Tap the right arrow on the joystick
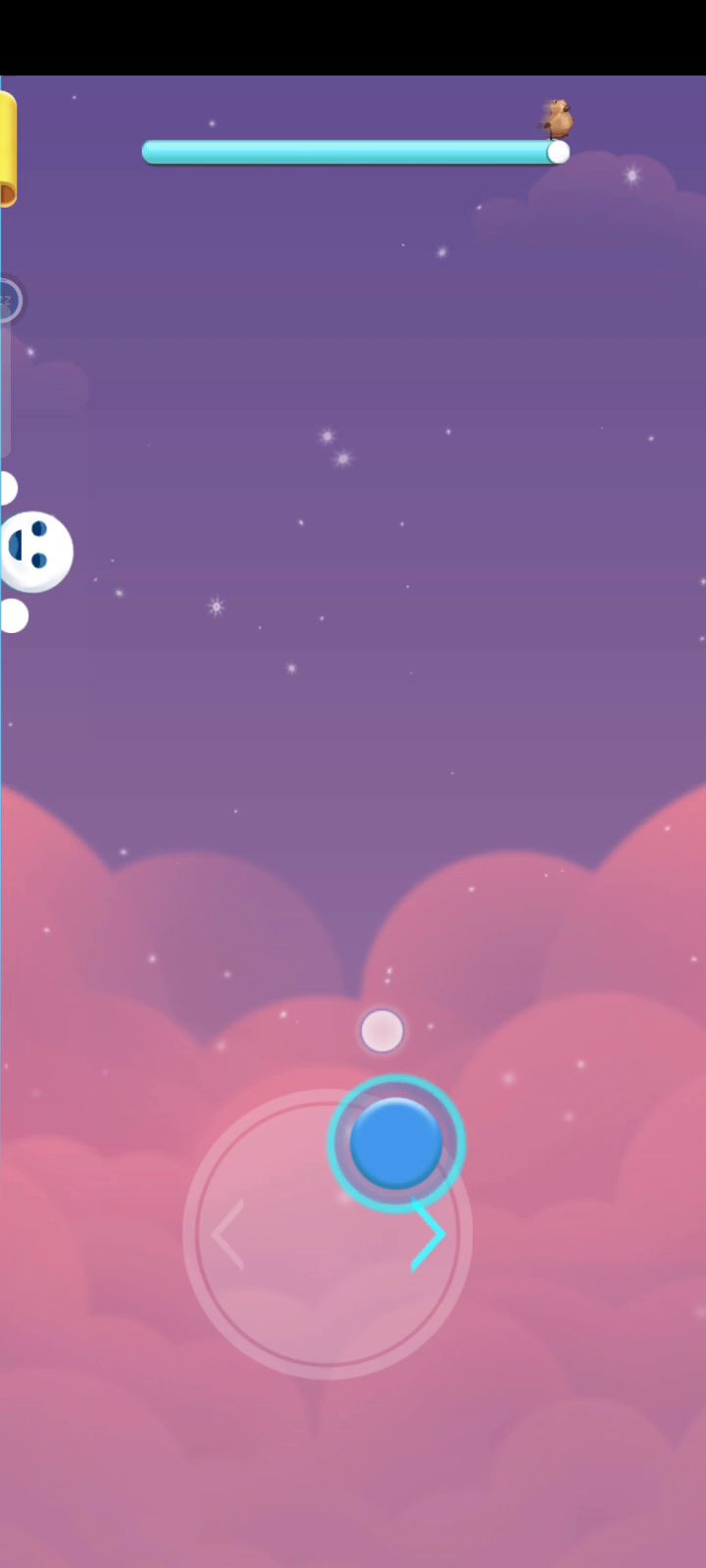The height and width of the screenshot is (1568, 706). (x=429, y=1234)
